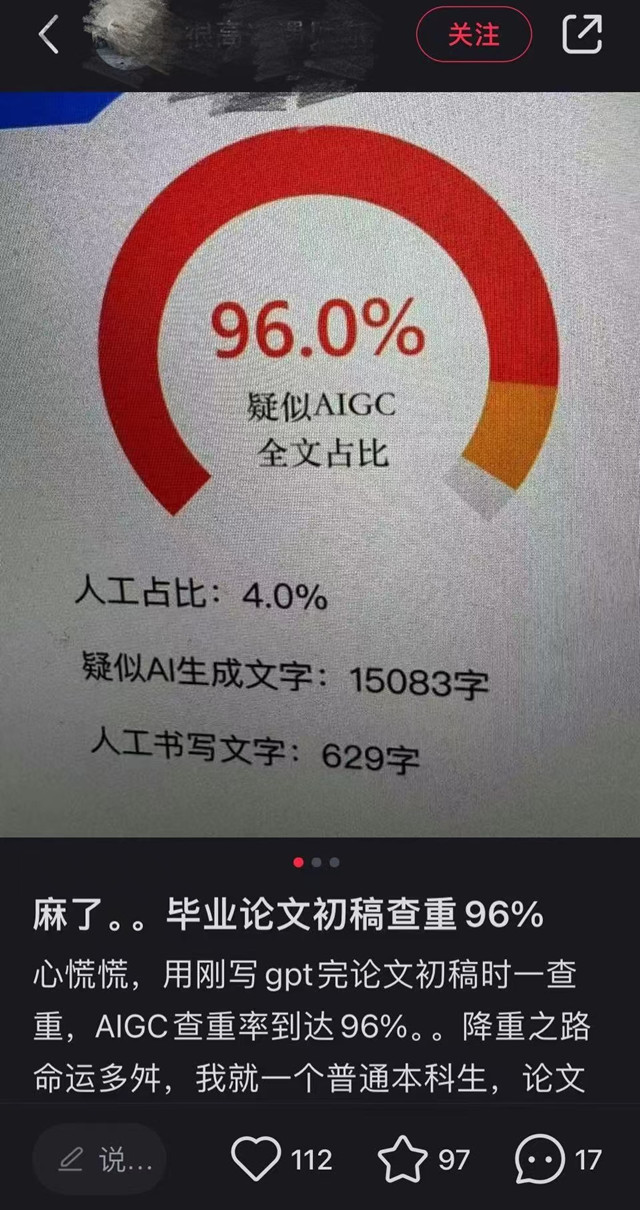Open the comment input field 说…
The width and height of the screenshot is (640, 1210).
point(100,1160)
